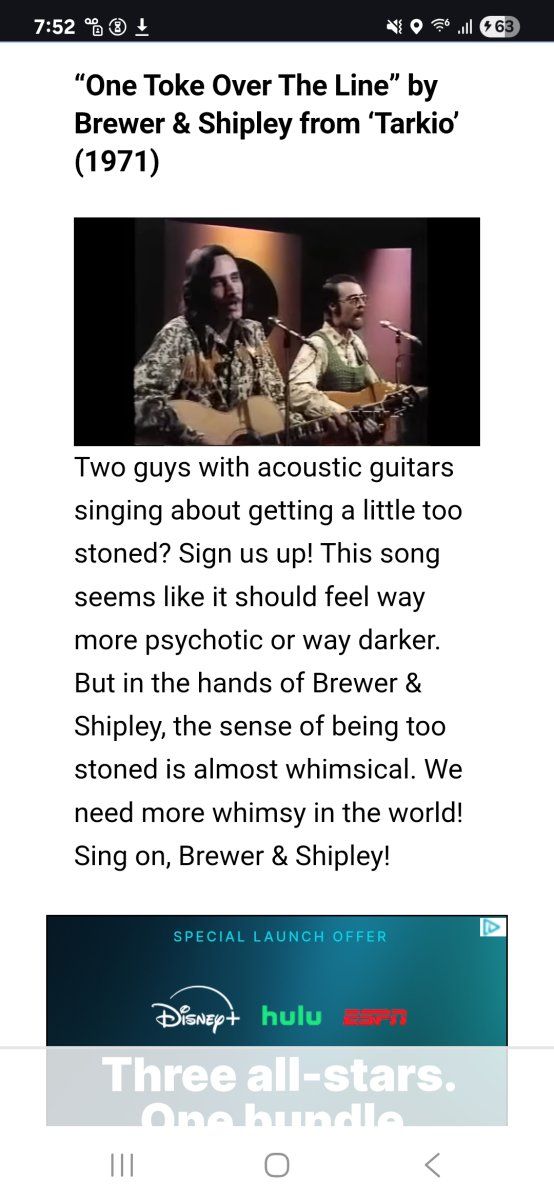Open the Disney+ Hulu ESPN bundle ad
The height and width of the screenshot is (1200, 554).
point(277,1020)
